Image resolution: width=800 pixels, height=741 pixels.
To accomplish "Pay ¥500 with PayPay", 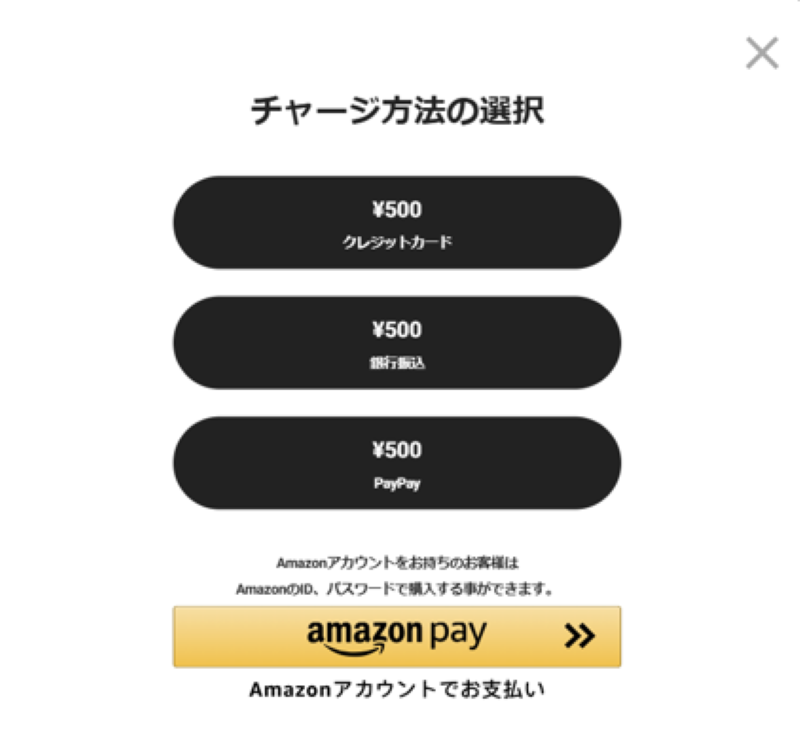I will tap(397, 463).
